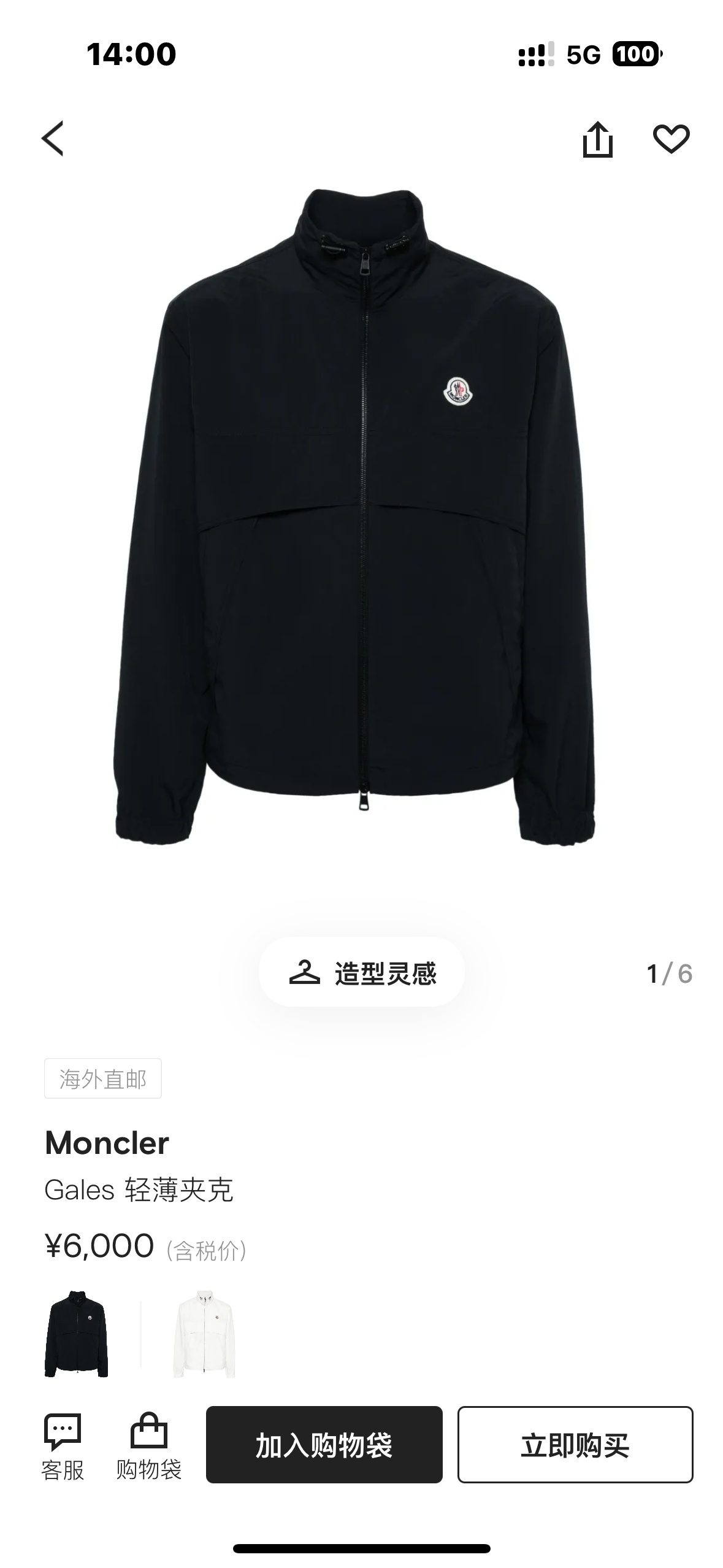The image size is (723, 1568).
Task: Add jacket to wishlist with heart icon
Action: coord(671,139)
